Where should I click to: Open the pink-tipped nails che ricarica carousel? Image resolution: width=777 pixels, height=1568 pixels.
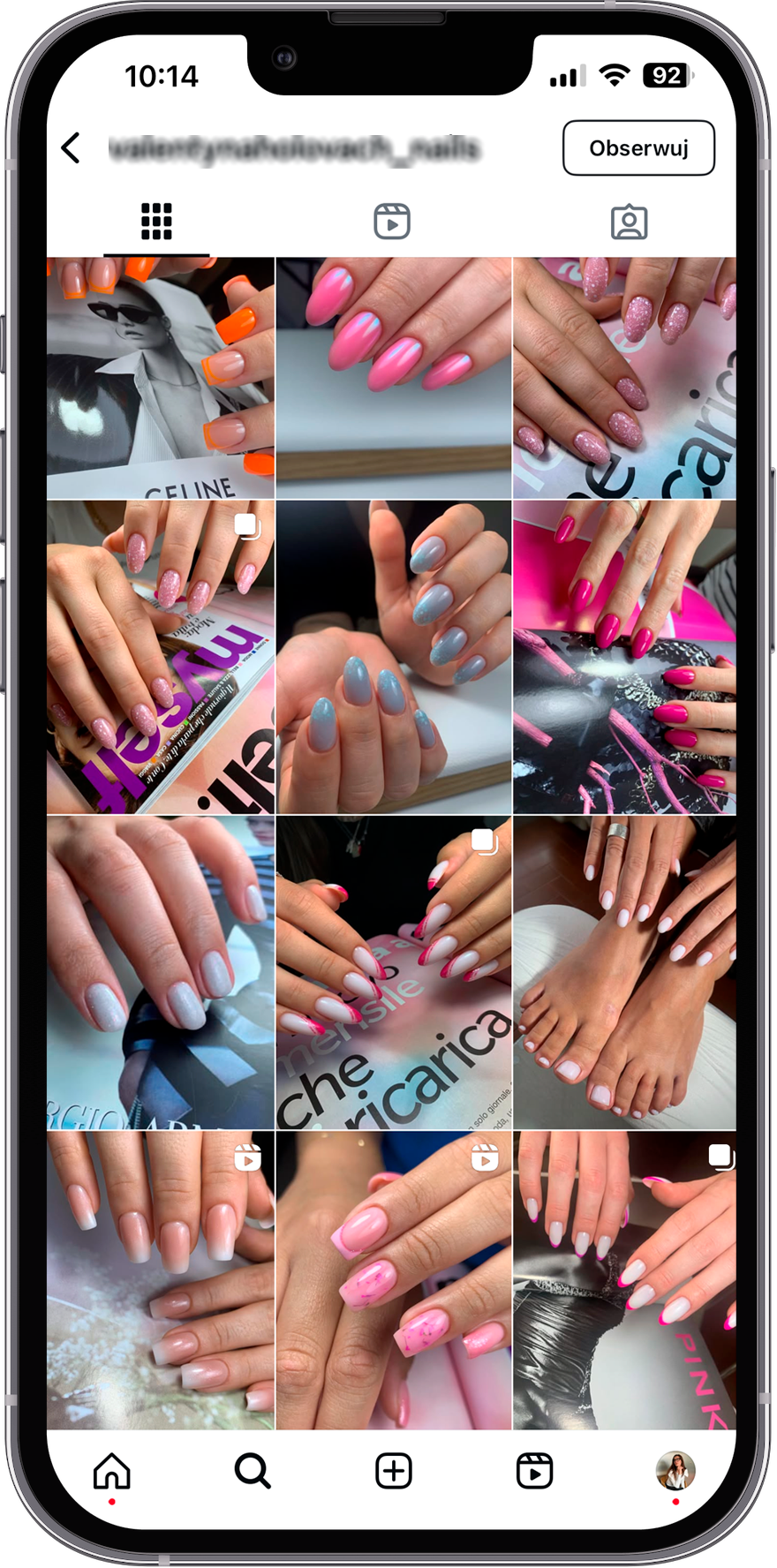tap(393, 971)
